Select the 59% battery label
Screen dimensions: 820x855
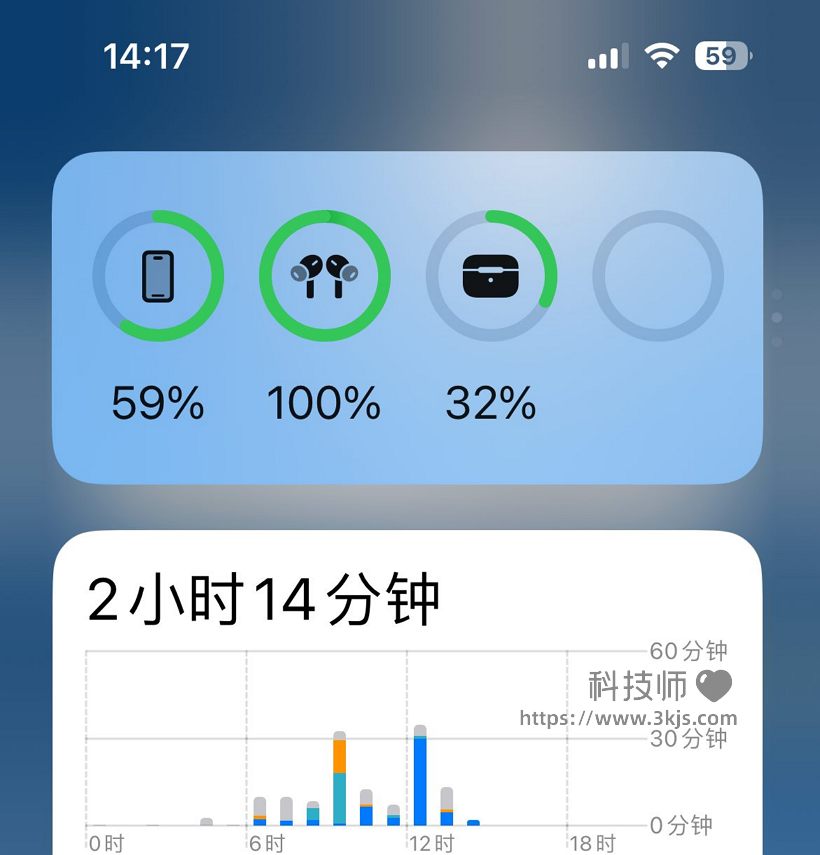(156, 403)
